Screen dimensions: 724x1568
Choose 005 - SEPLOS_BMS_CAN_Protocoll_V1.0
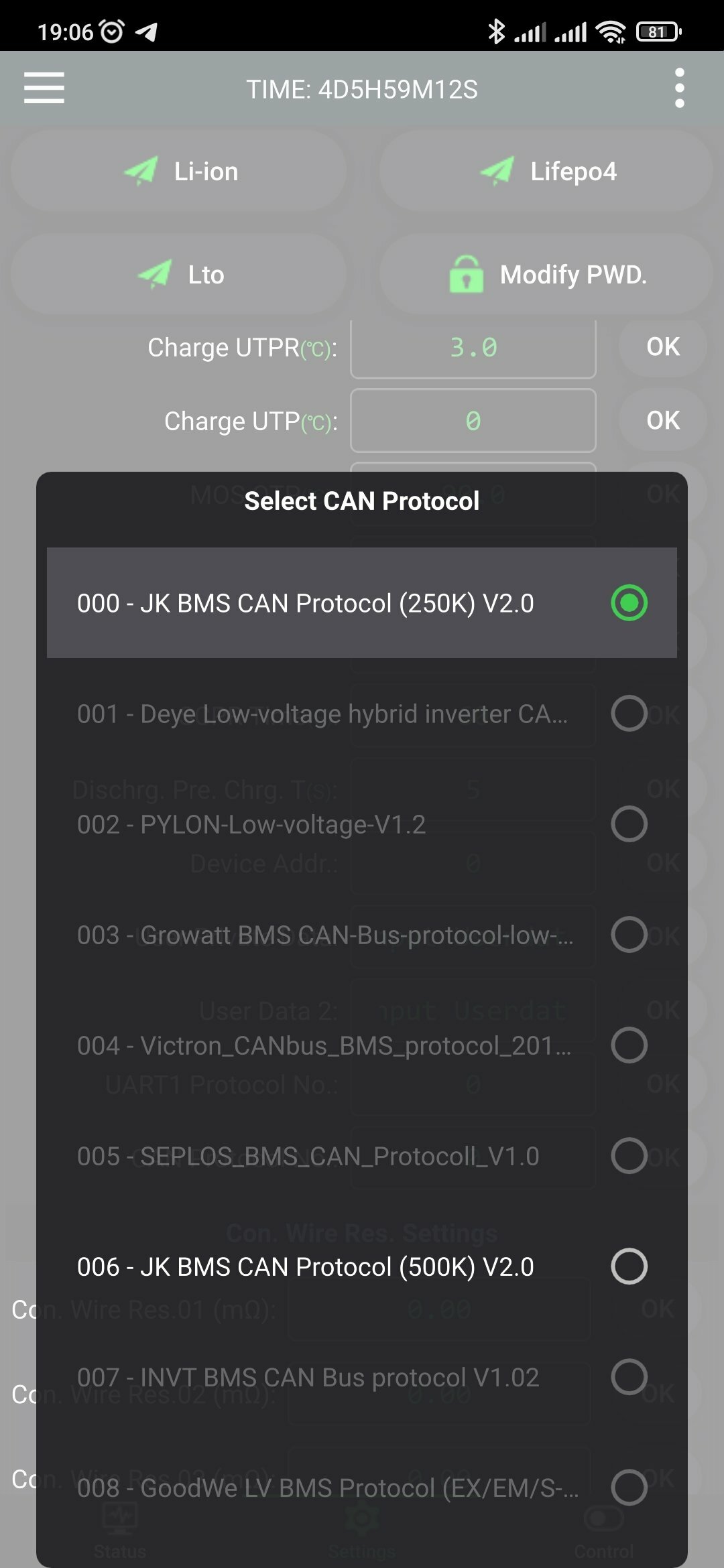tap(362, 1156)
